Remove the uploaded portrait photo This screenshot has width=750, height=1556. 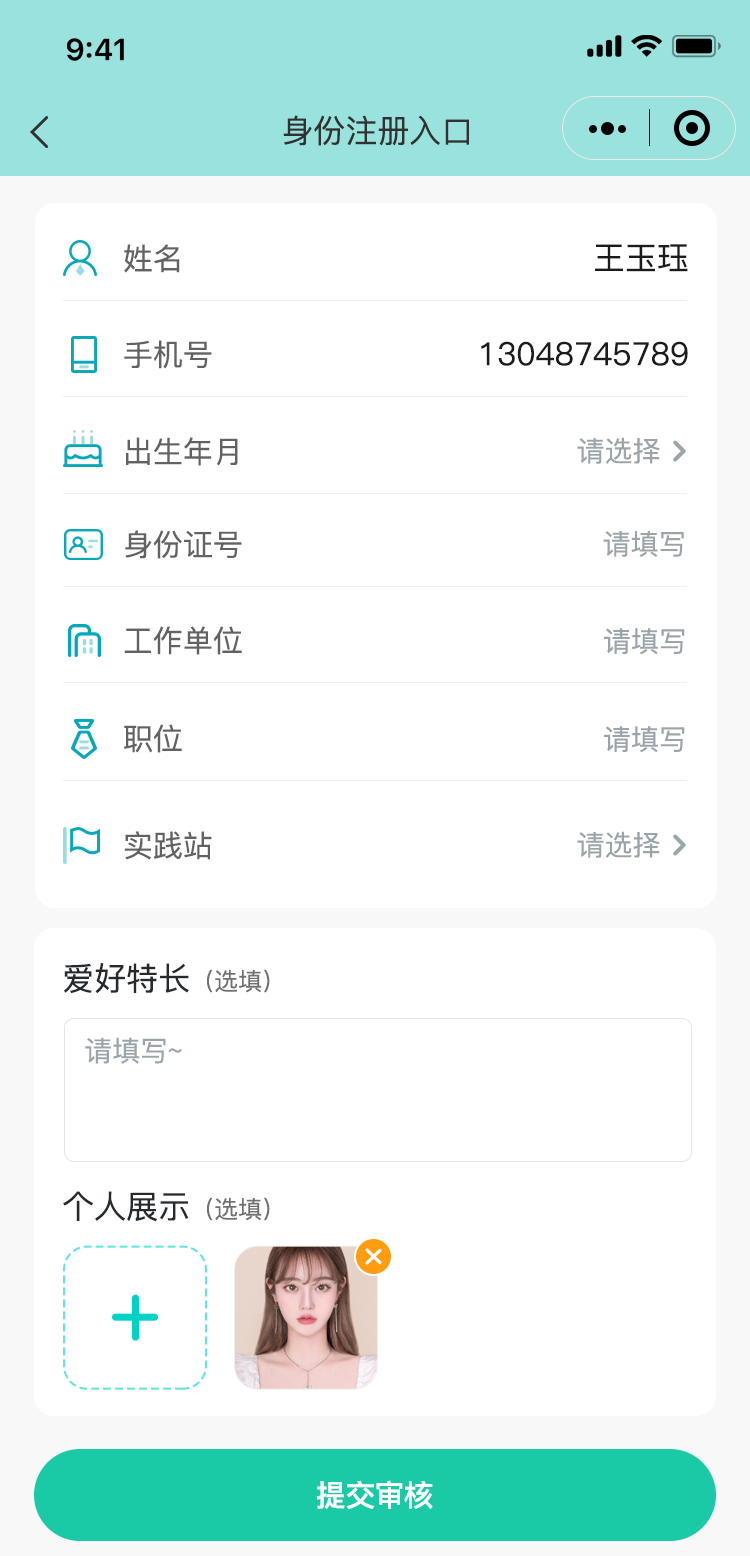[x=373, y=1257]
